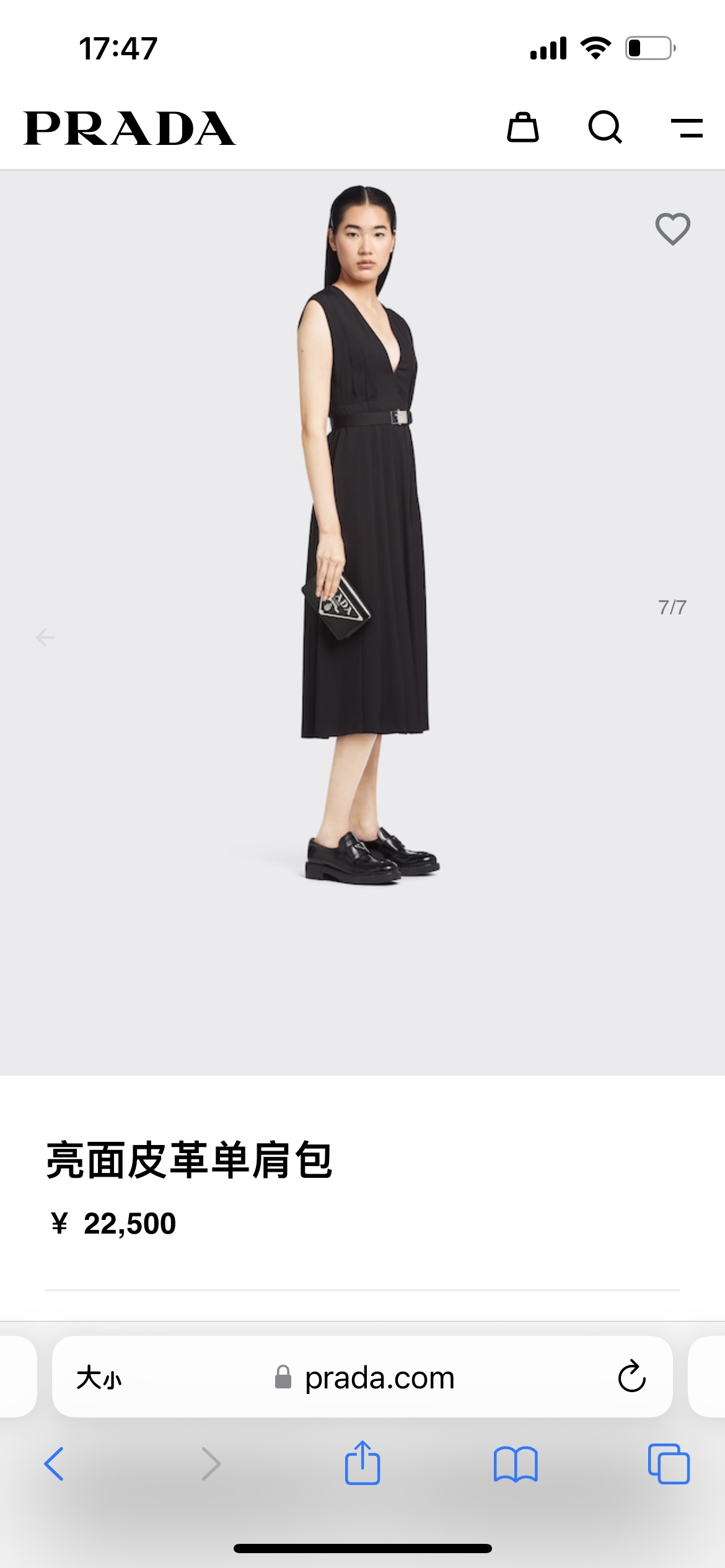The image size is (725, 1568).
Task: Tap the prada.com address bar
Action: click(379, 1378)
